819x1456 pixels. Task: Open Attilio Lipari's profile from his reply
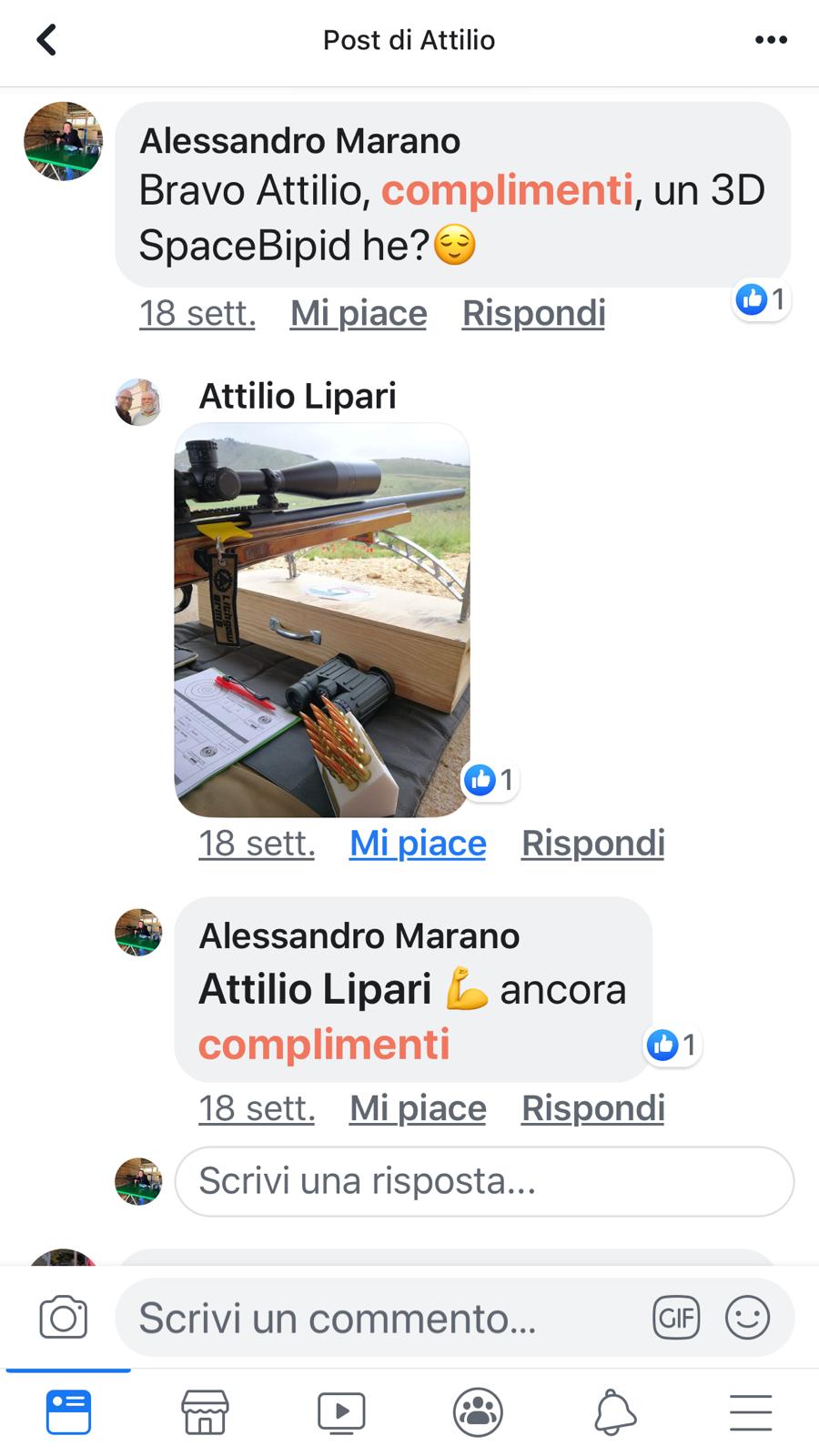click(298, 397)
